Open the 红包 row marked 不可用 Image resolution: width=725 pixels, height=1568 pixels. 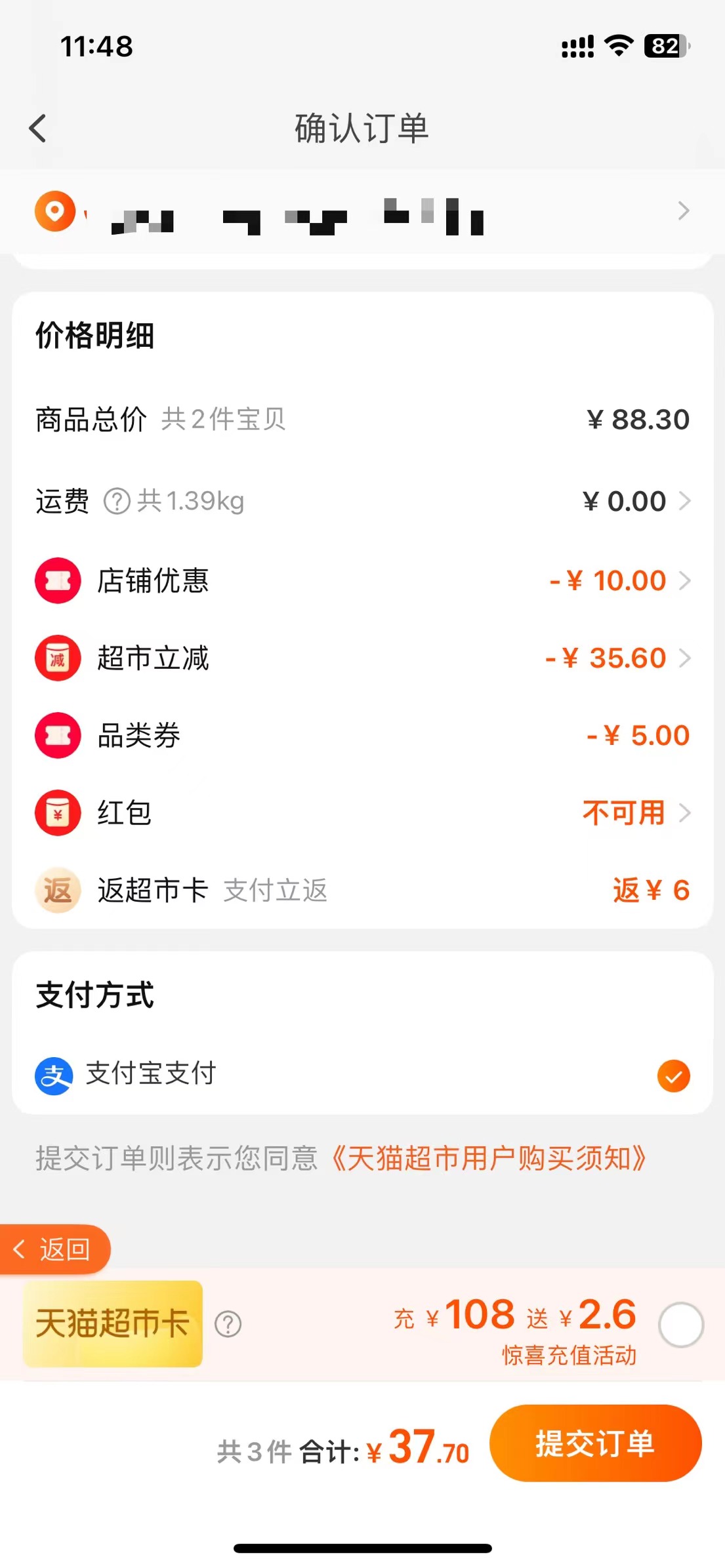point(362,813)
